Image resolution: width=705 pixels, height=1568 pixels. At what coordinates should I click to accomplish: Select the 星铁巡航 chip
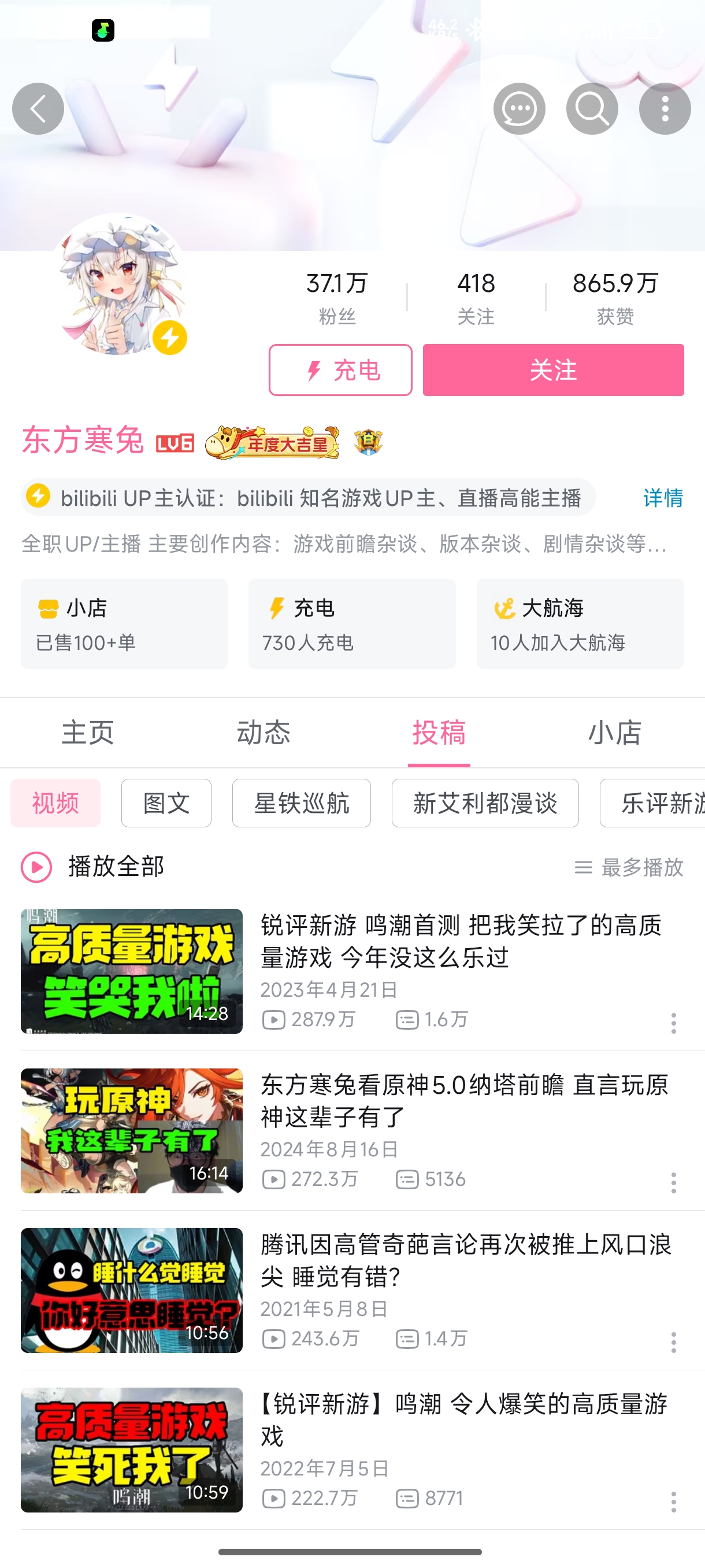[x=301, y=803]
